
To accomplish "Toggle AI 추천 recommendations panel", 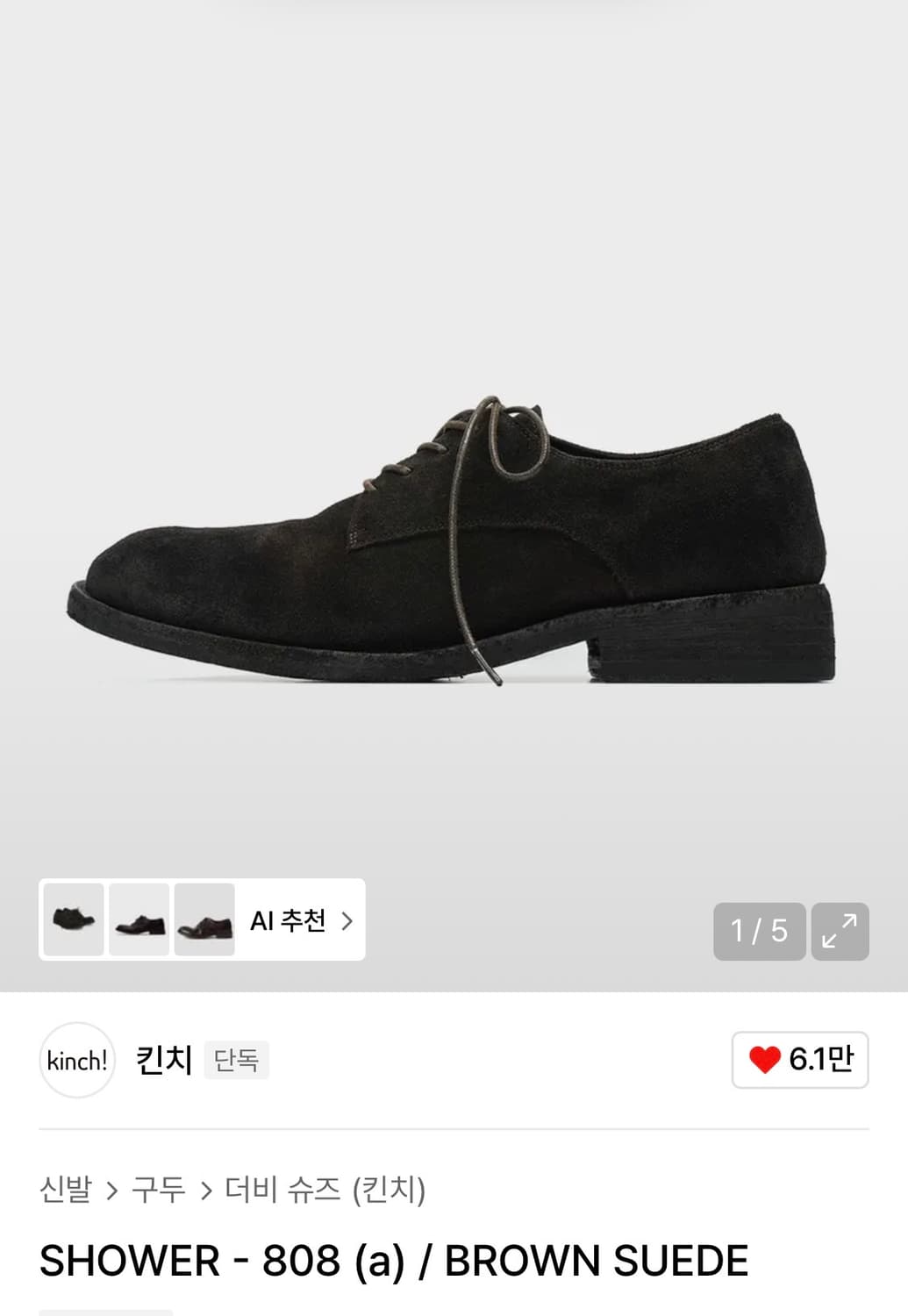I will coord(290,922).
